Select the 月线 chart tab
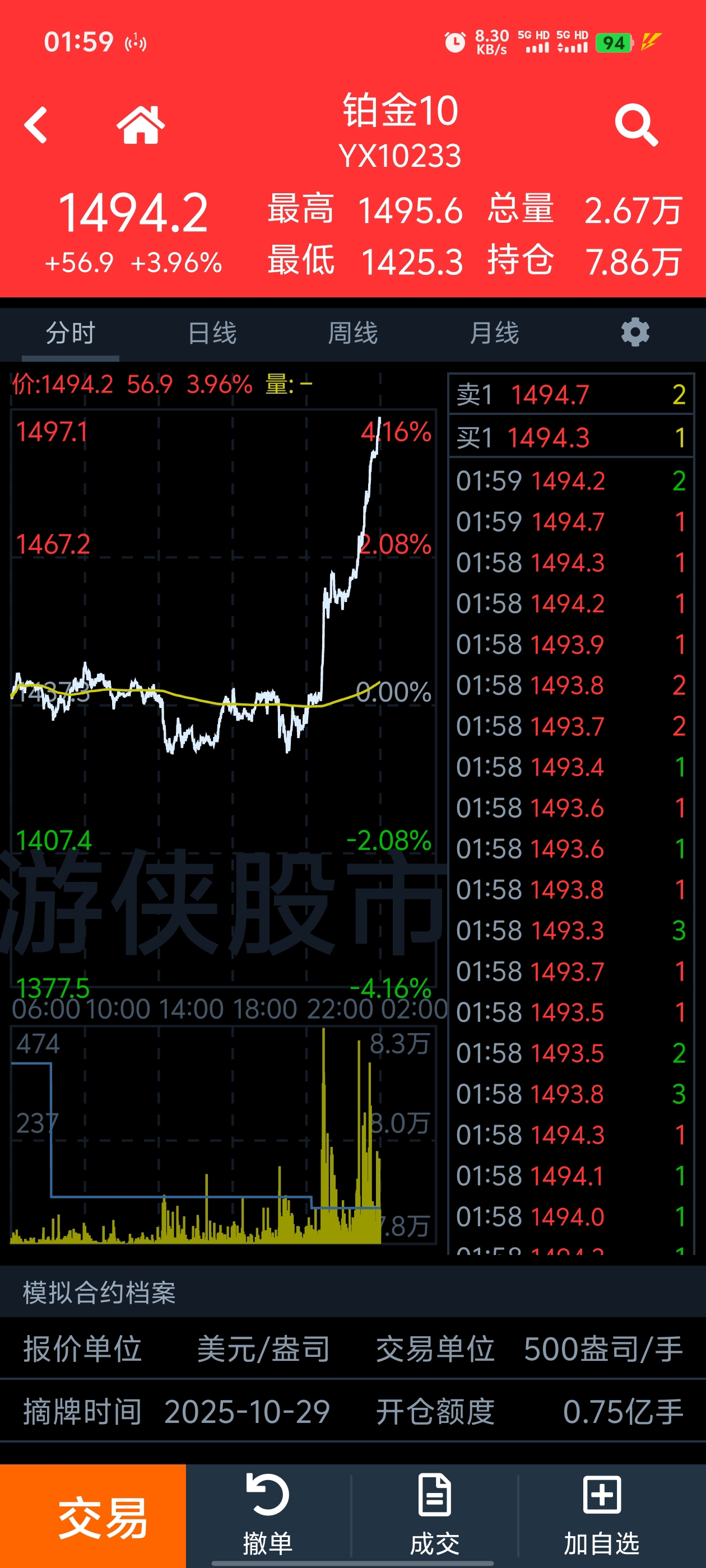The image size is (706, 1568). 495,333
